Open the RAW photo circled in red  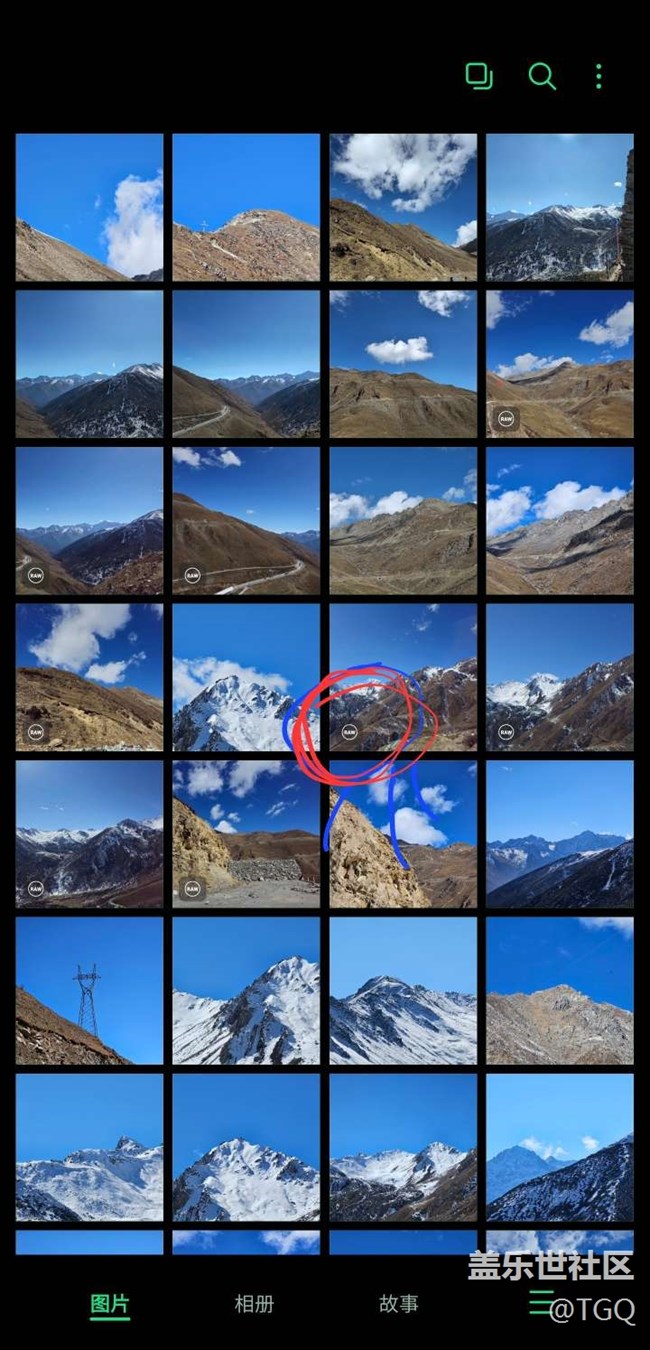click(x=403, y=677)
